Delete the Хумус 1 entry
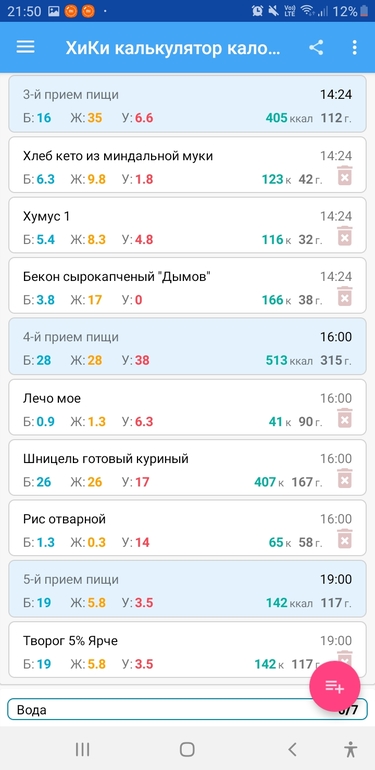375x770 pixels. click(345, 236)
